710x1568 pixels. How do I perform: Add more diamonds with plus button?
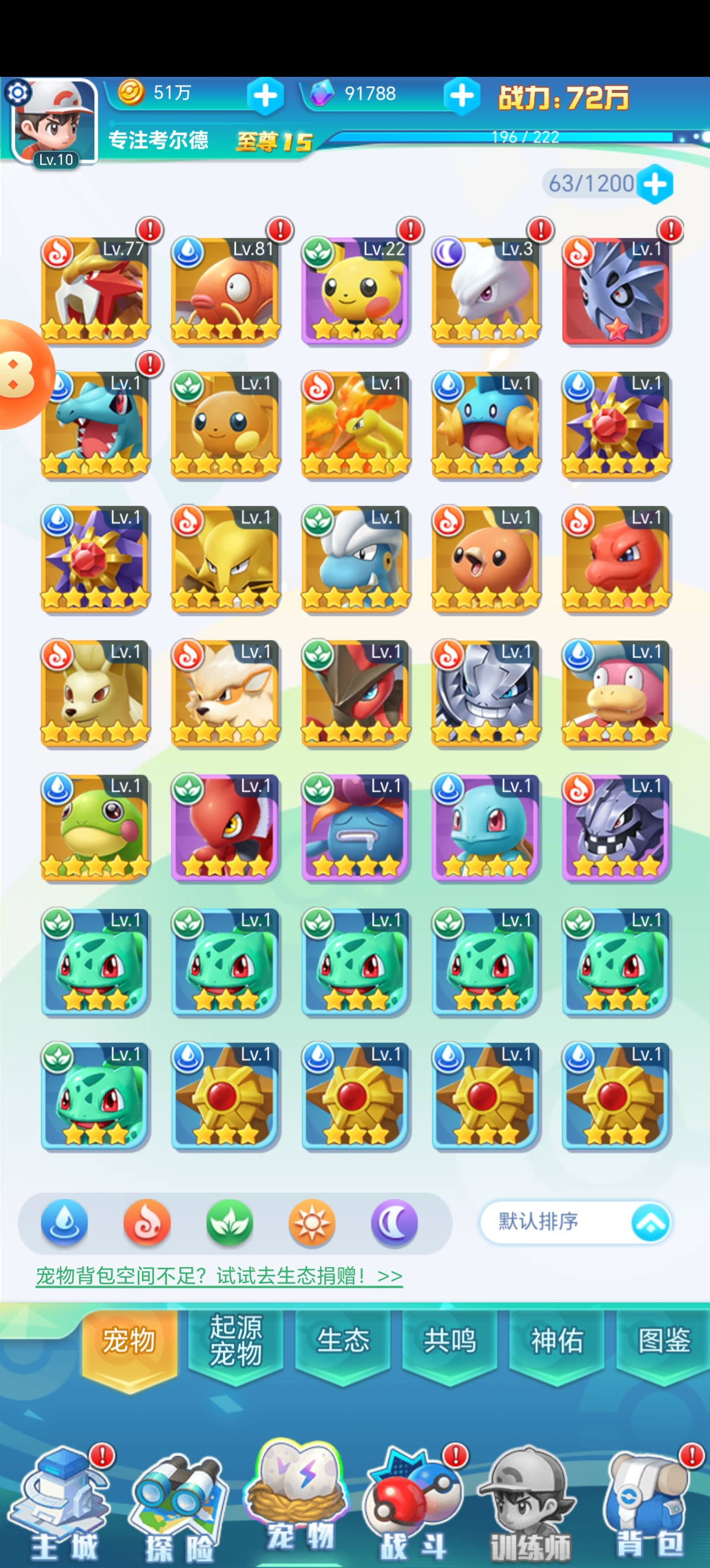click(x=461, y=96)
